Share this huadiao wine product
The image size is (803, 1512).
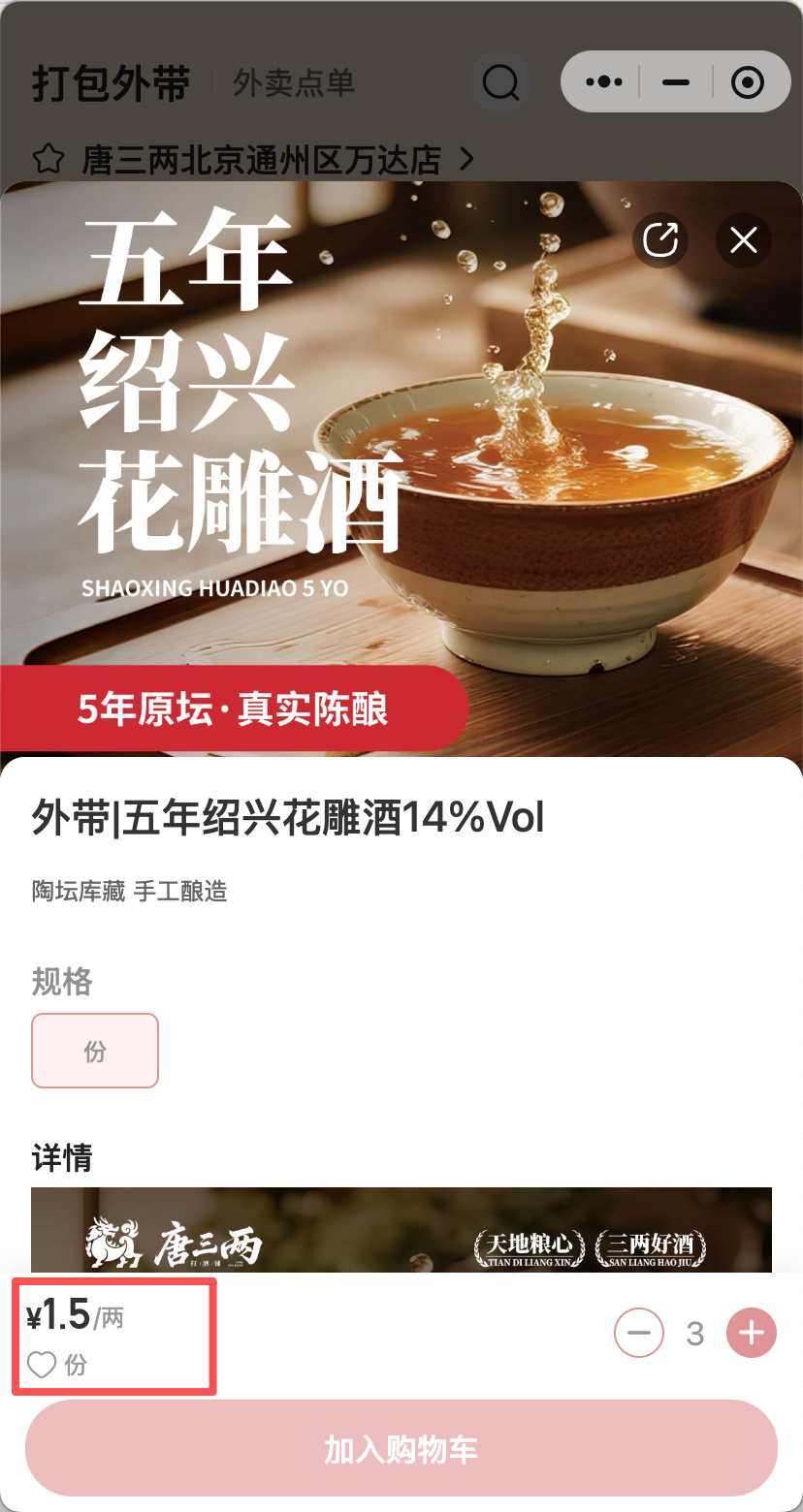tap(660, 239)
